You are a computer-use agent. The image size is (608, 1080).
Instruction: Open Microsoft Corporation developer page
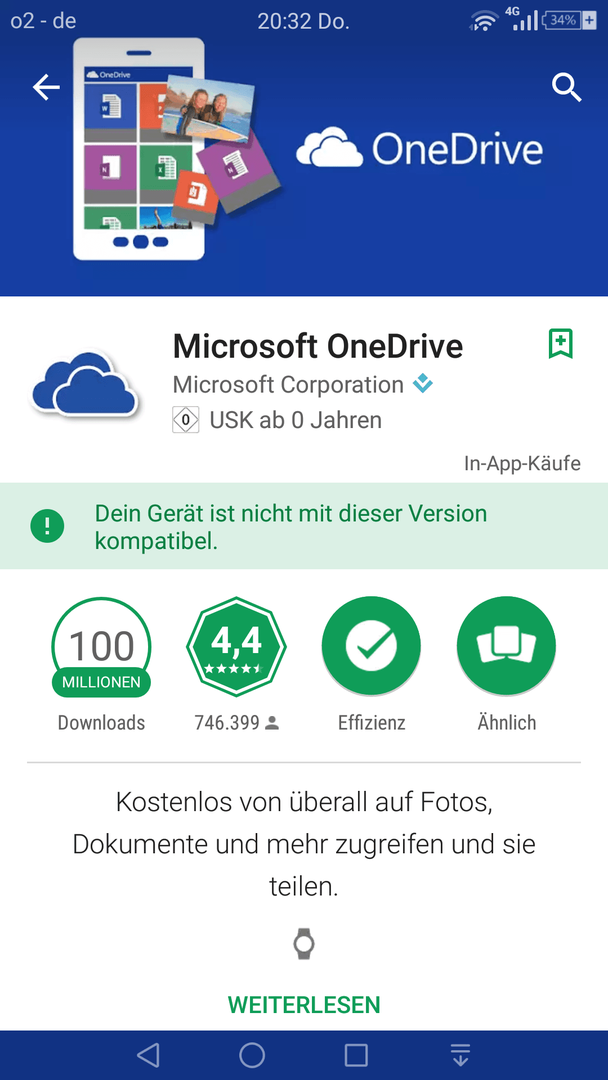click(288, 385)
